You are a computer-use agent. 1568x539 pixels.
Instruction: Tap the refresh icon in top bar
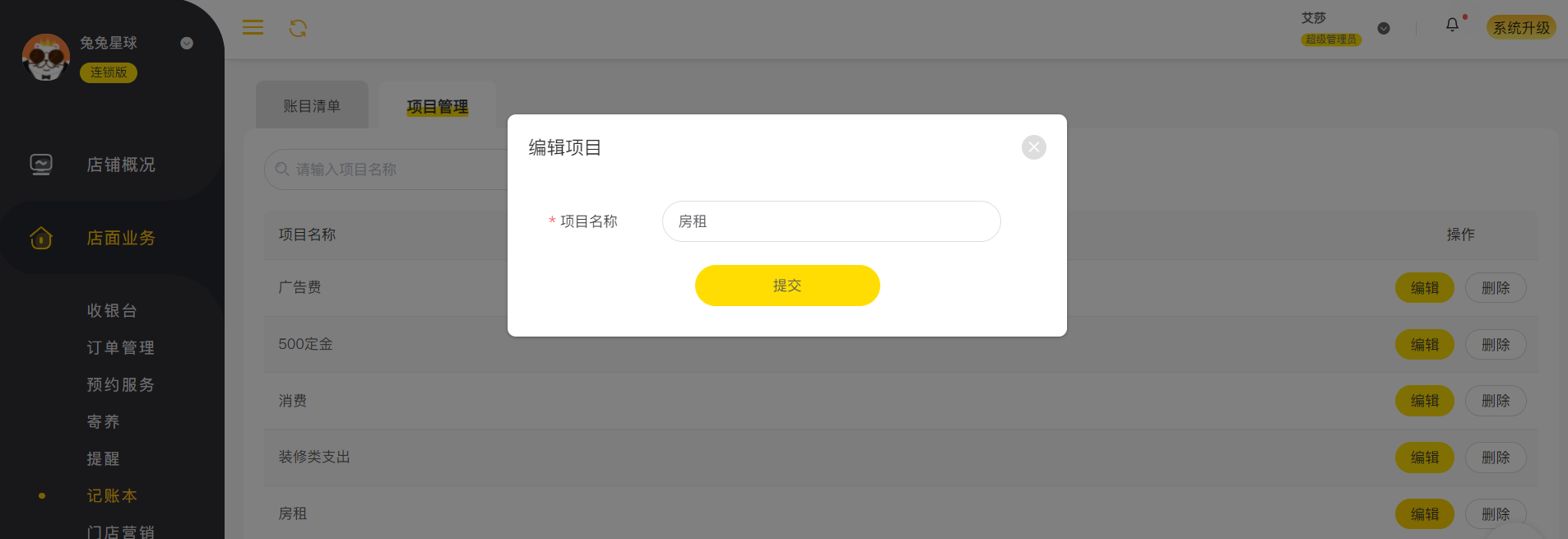(x=298, y=29)
